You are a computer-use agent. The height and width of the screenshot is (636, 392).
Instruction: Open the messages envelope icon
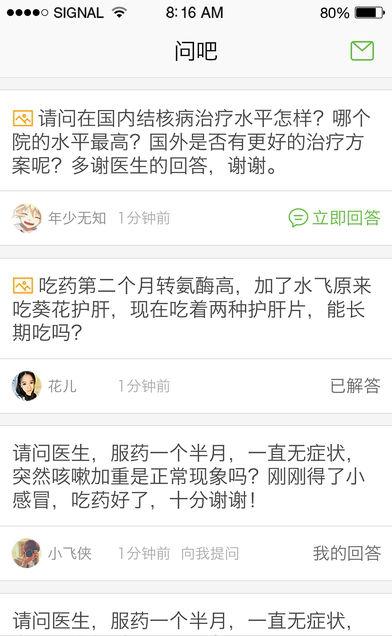362,51
